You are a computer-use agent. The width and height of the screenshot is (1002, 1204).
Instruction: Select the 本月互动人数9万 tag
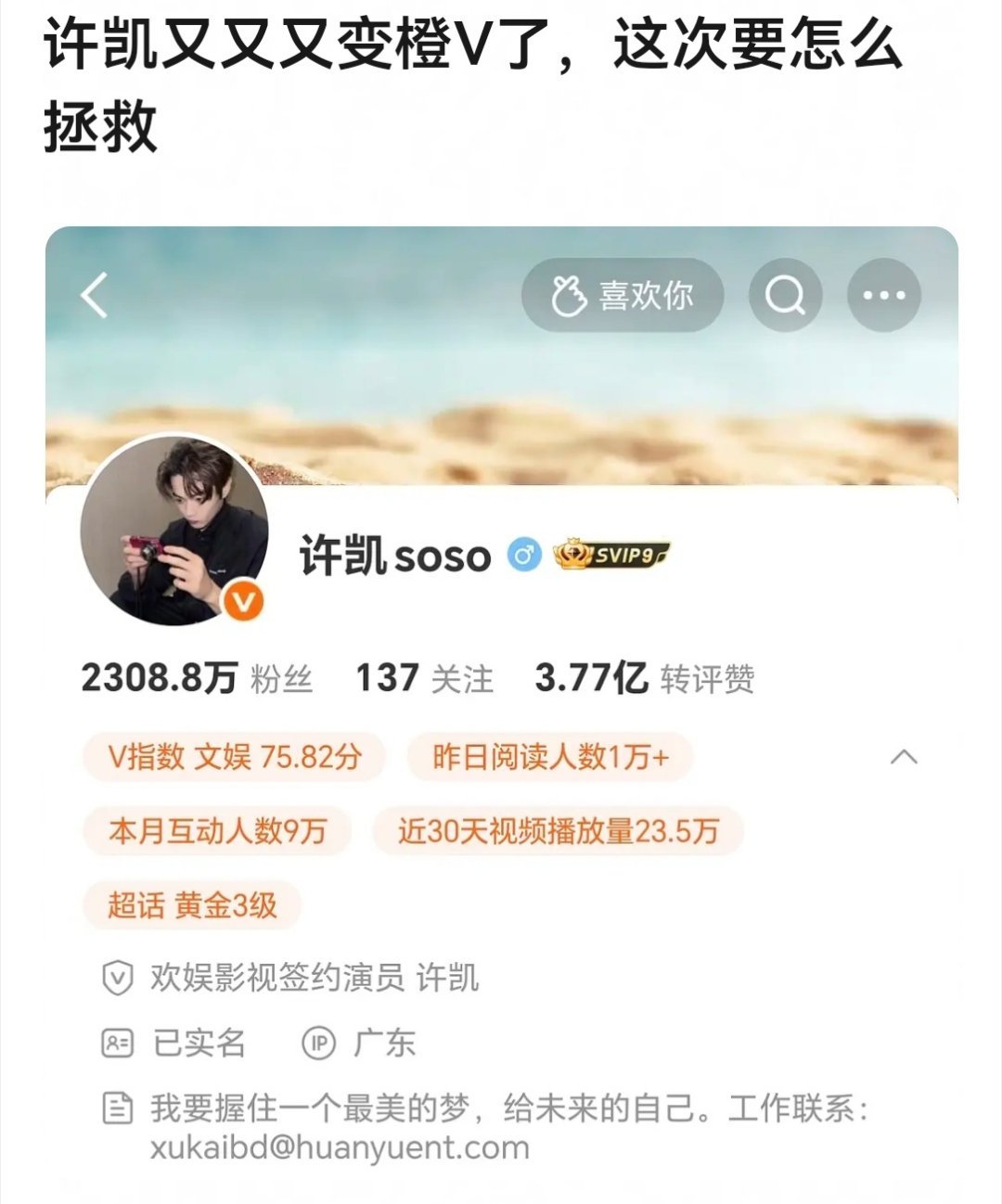pyautogui.click(x=216, y=831)
